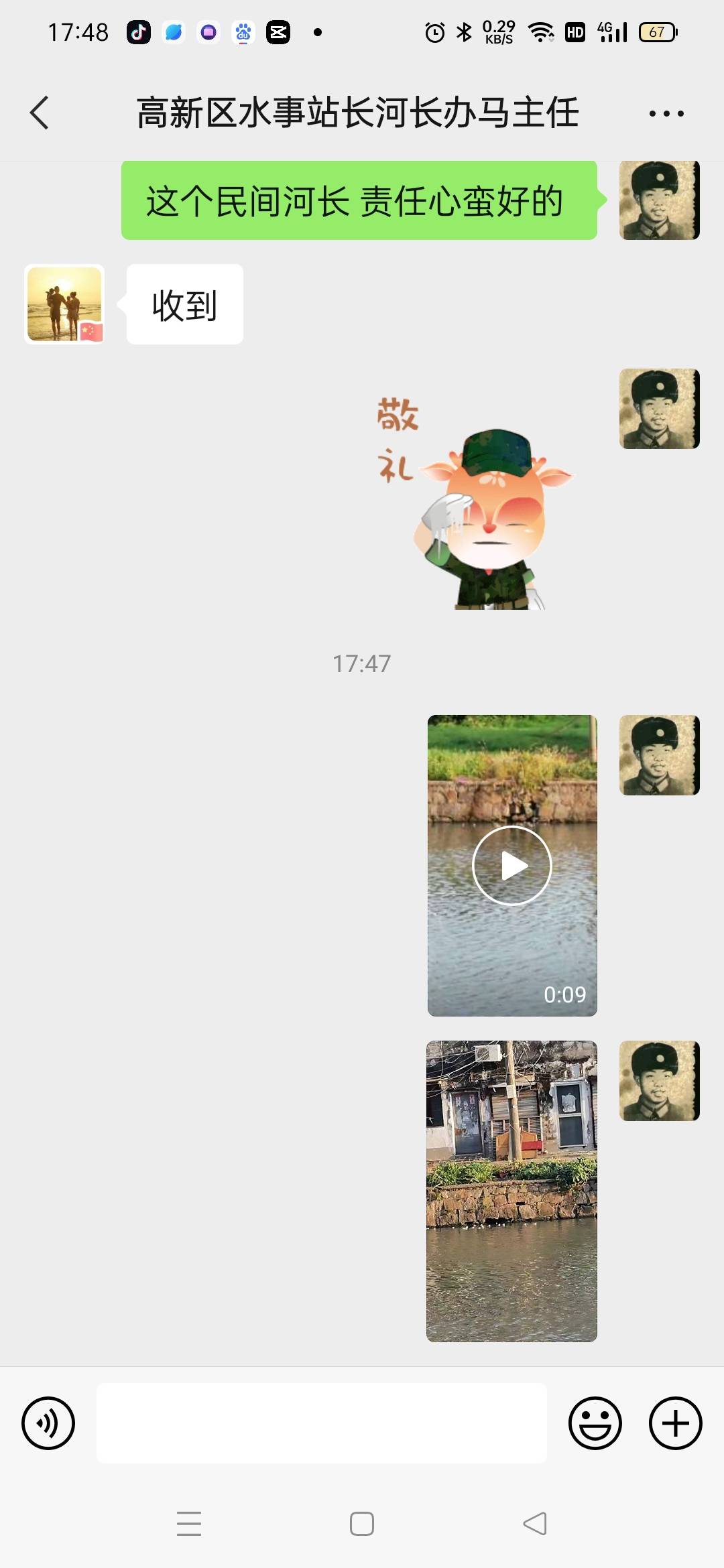Open my avatar beside the 这个民间河长 message
The image size is (724, 1568).
660,200
